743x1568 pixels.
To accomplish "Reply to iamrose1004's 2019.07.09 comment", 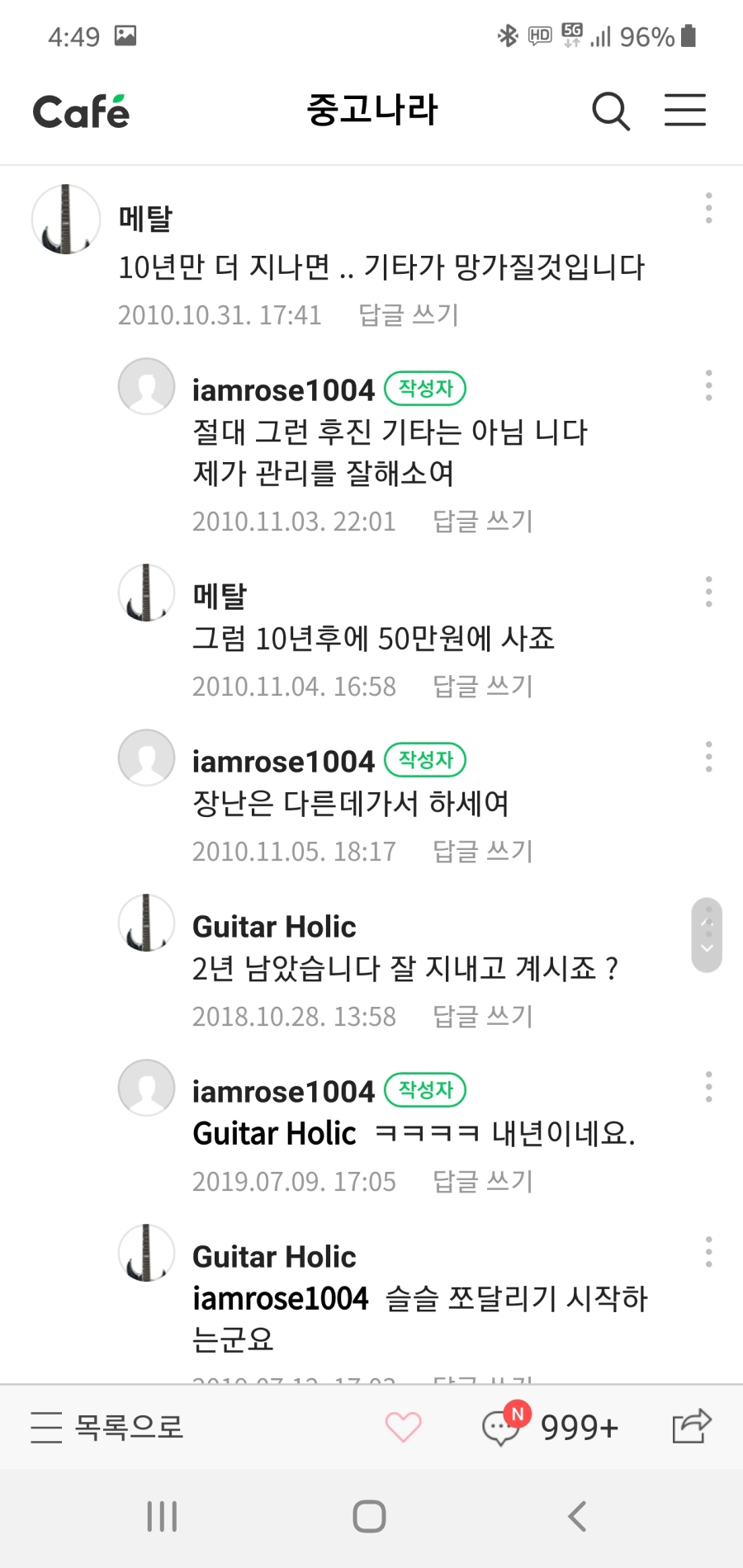I will tap(483, 1182).
